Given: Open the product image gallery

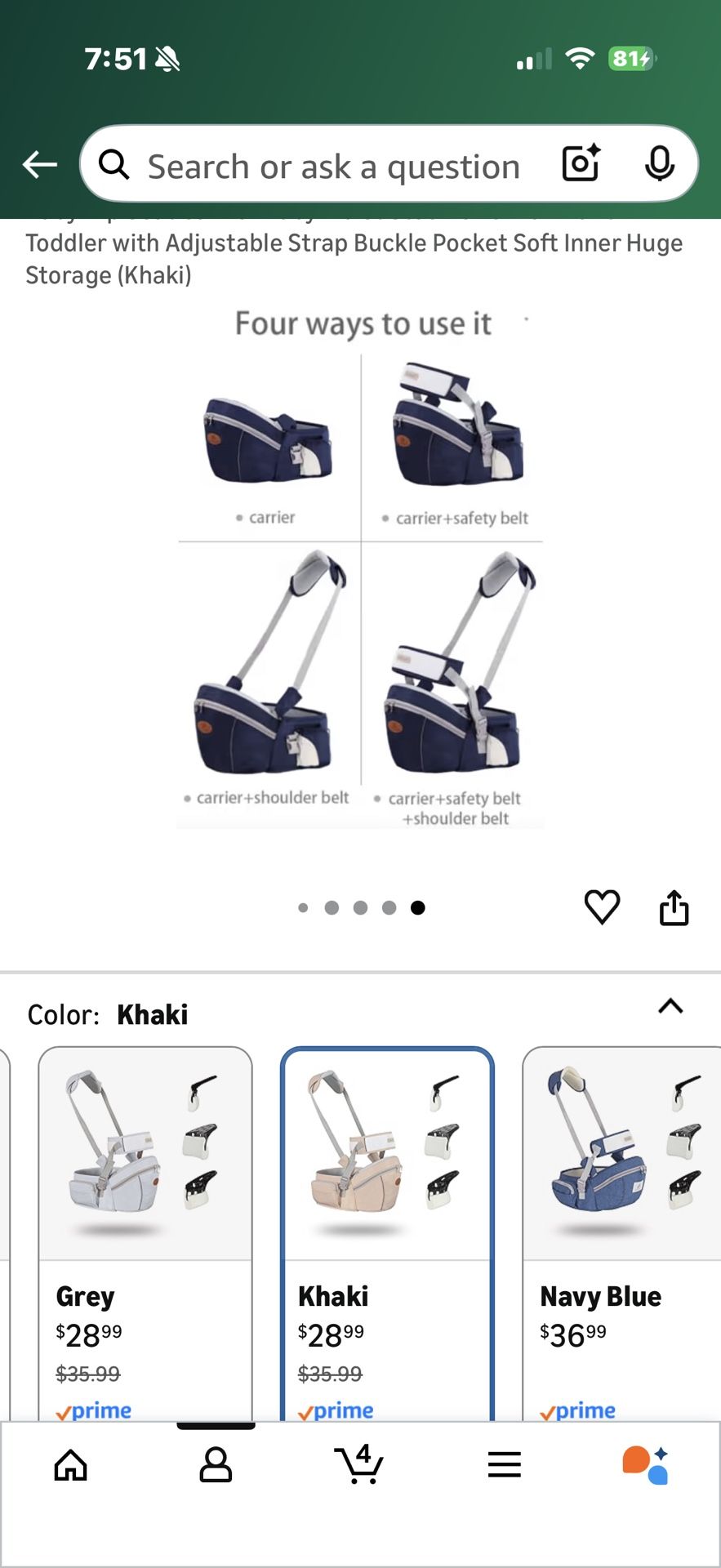Looking at the screenshot, I should (361, 568).
